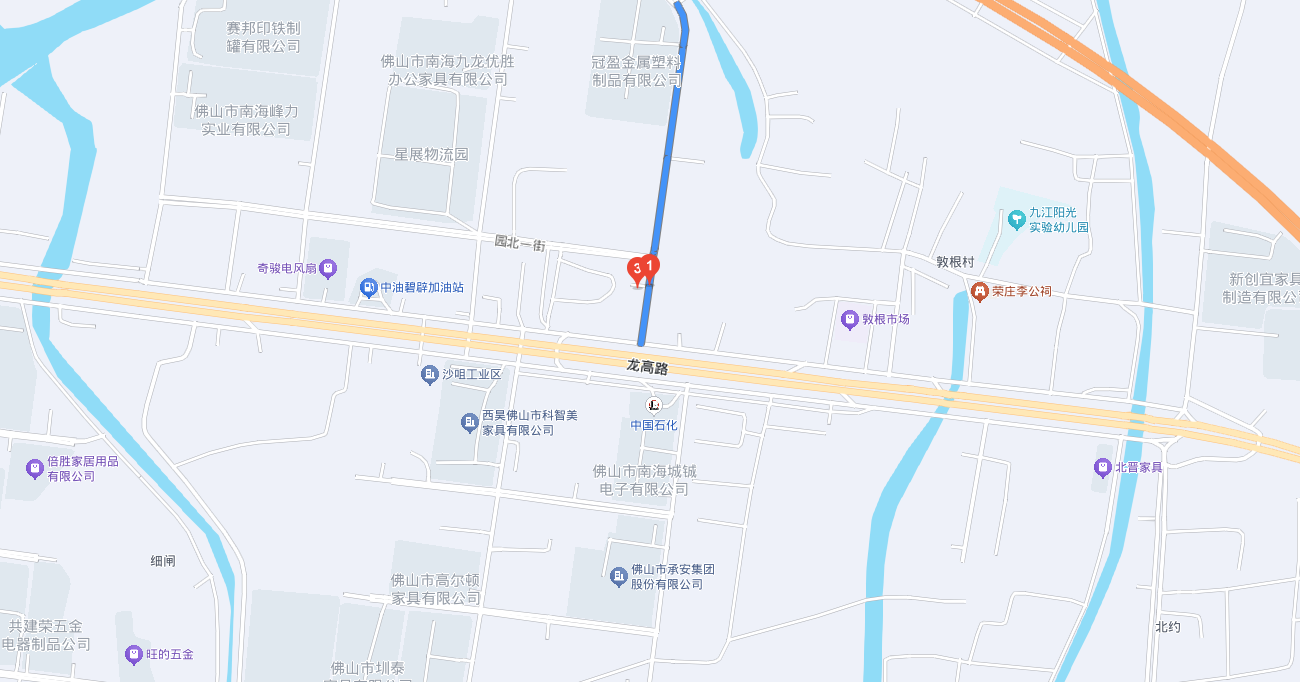
Task: Tap red map marker number 1
Action: click(650, 266)
